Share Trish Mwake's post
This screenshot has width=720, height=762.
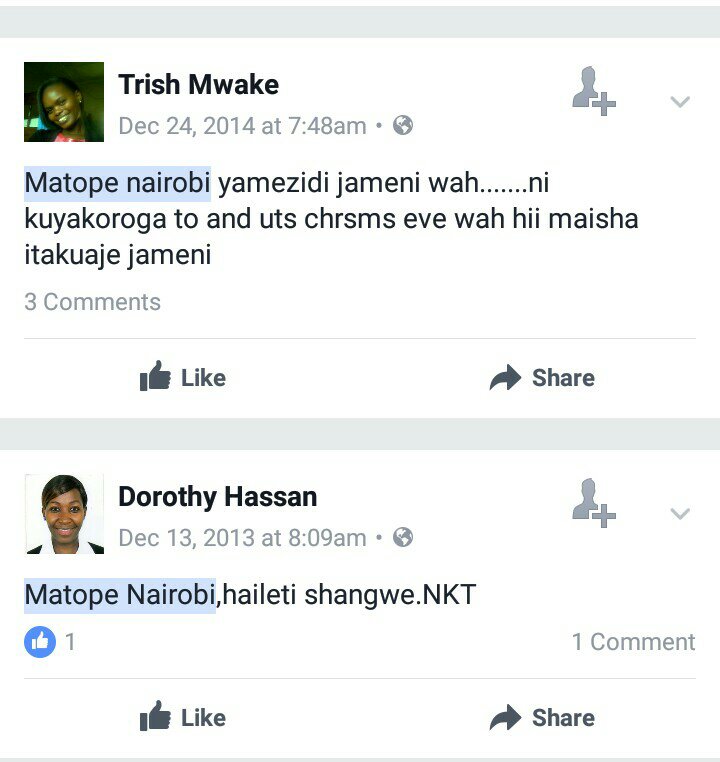[542, 378]
